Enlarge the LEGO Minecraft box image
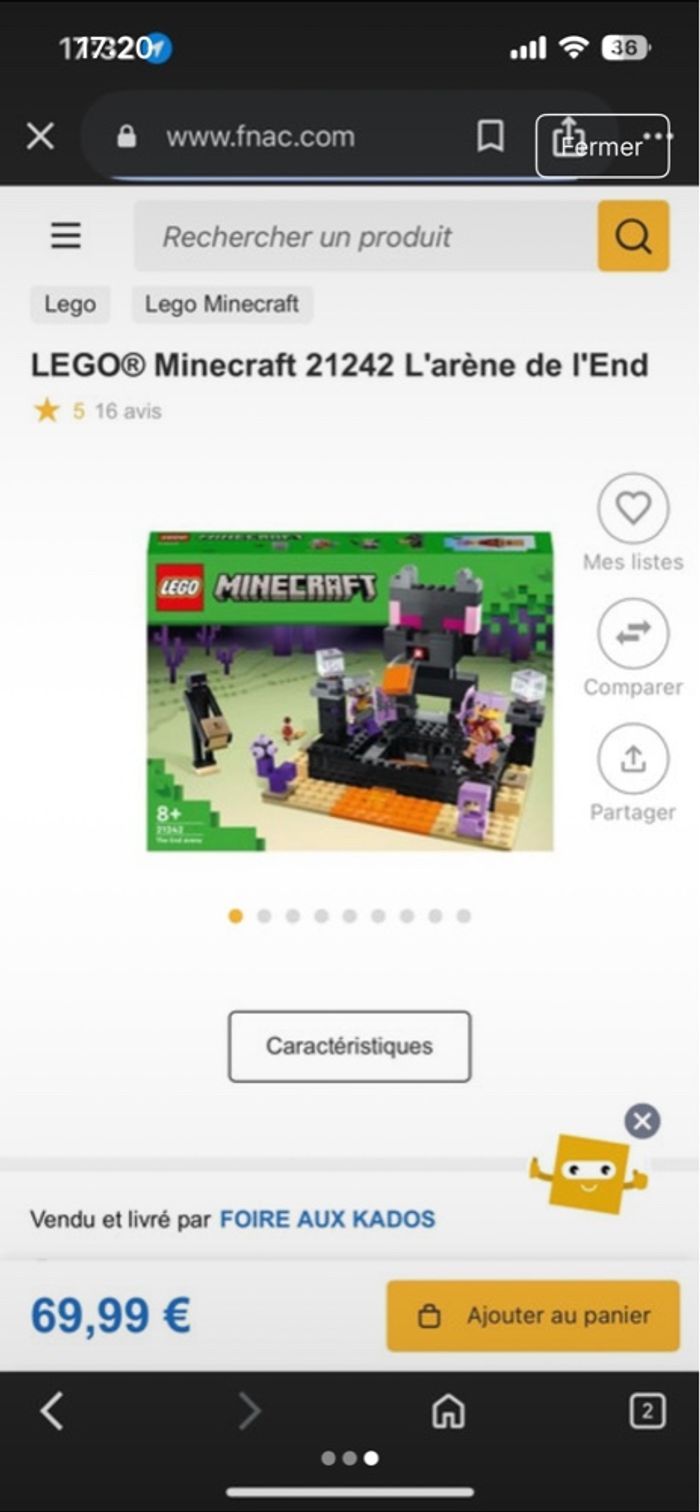Viewport: 700px width, 1512px height. tap(350, 691)
